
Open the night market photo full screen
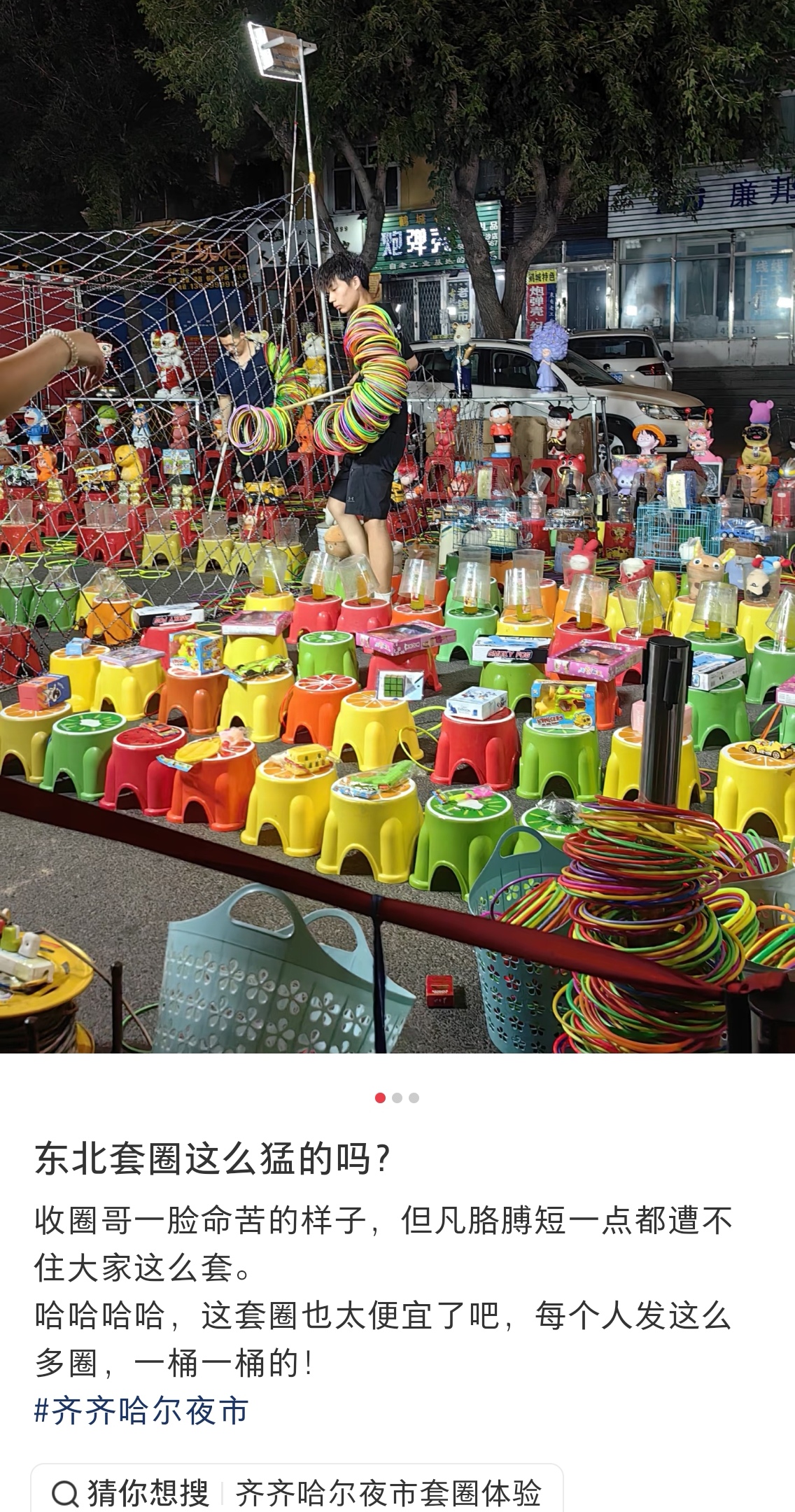point(397,525)
